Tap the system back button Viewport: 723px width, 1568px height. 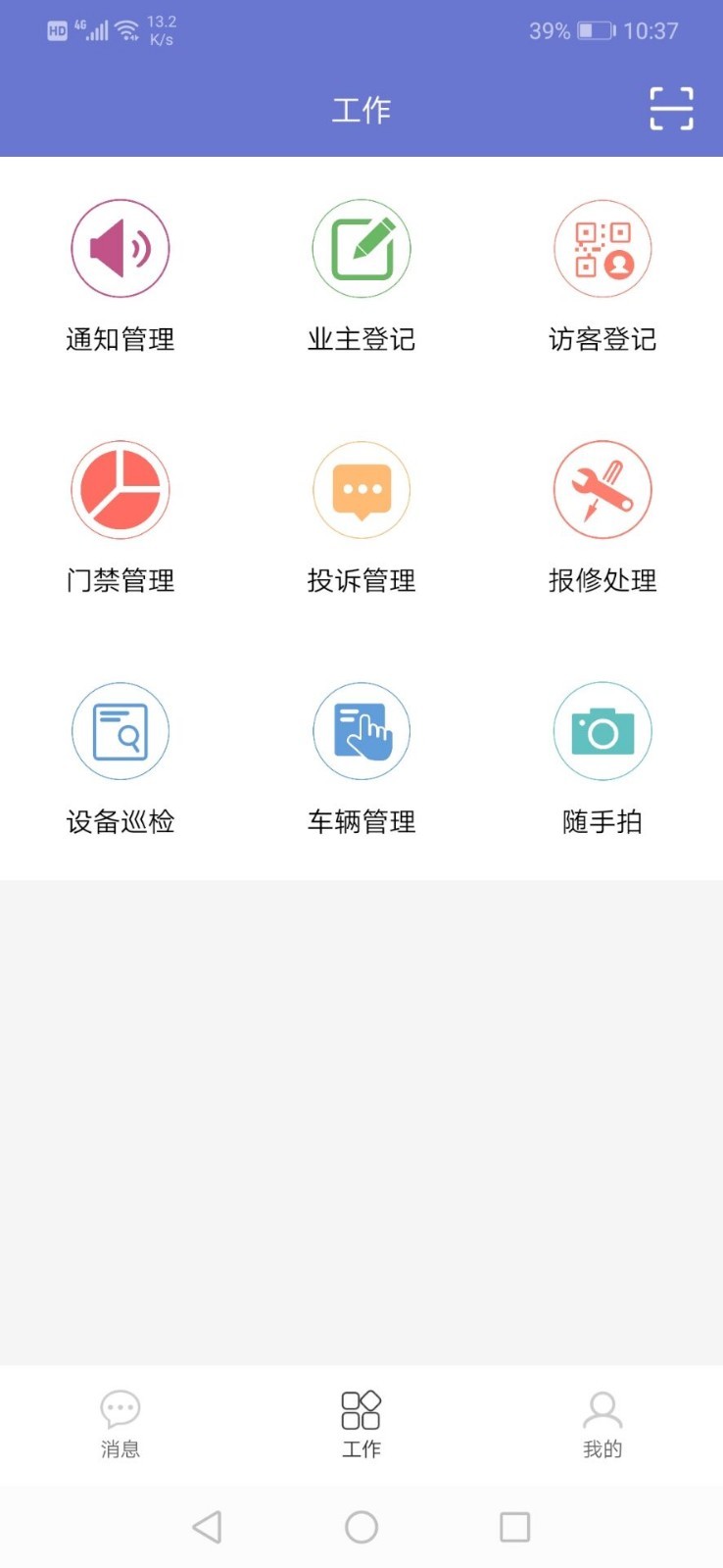click(207, 1527)
